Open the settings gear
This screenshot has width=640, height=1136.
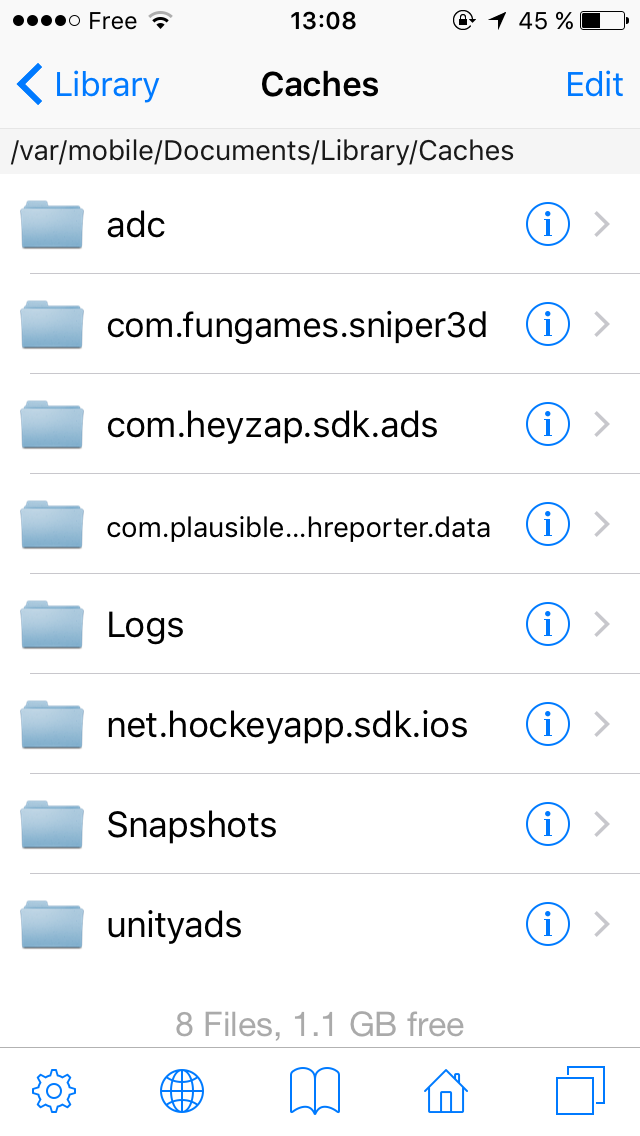pos(54,1090)
